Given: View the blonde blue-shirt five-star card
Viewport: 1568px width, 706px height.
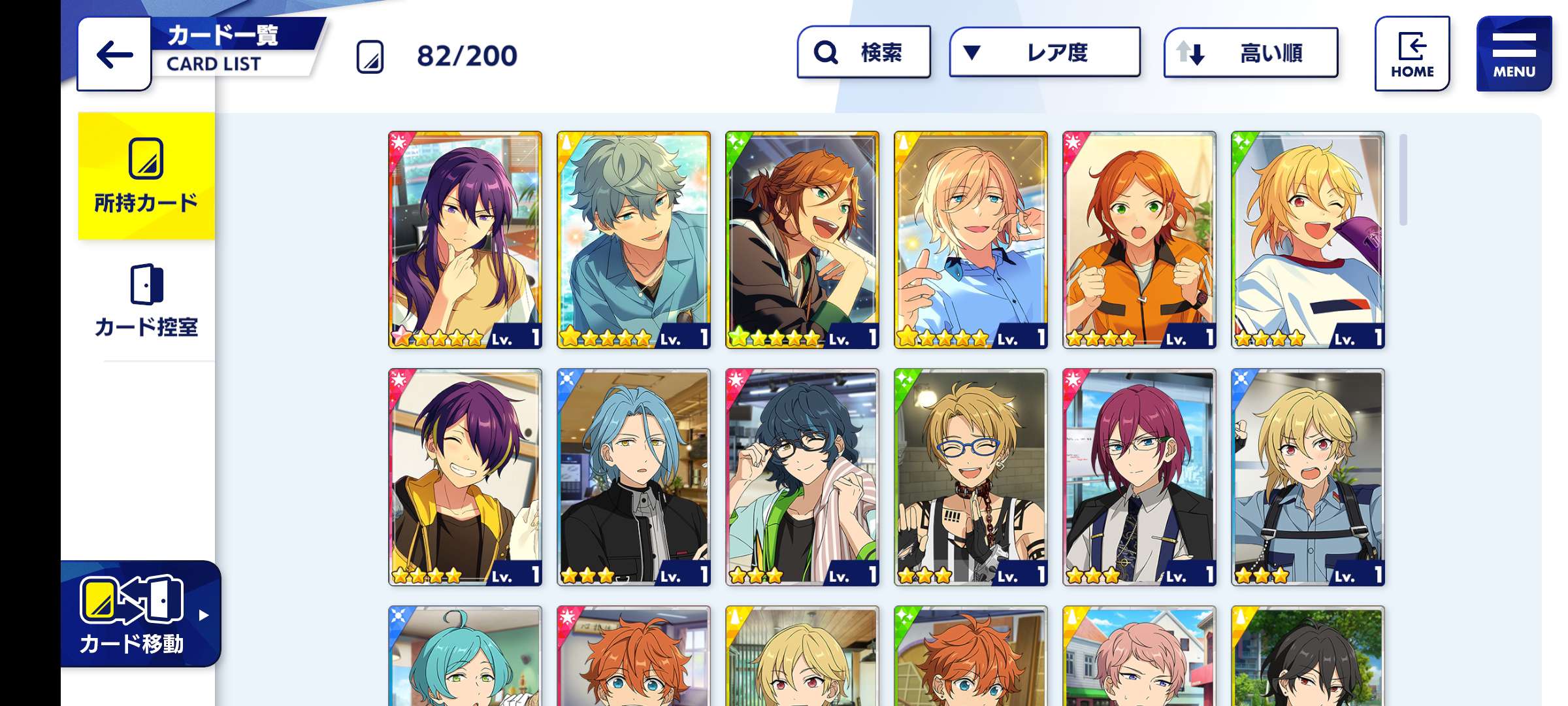Looking at the screenshot, I should coord(970,240).
